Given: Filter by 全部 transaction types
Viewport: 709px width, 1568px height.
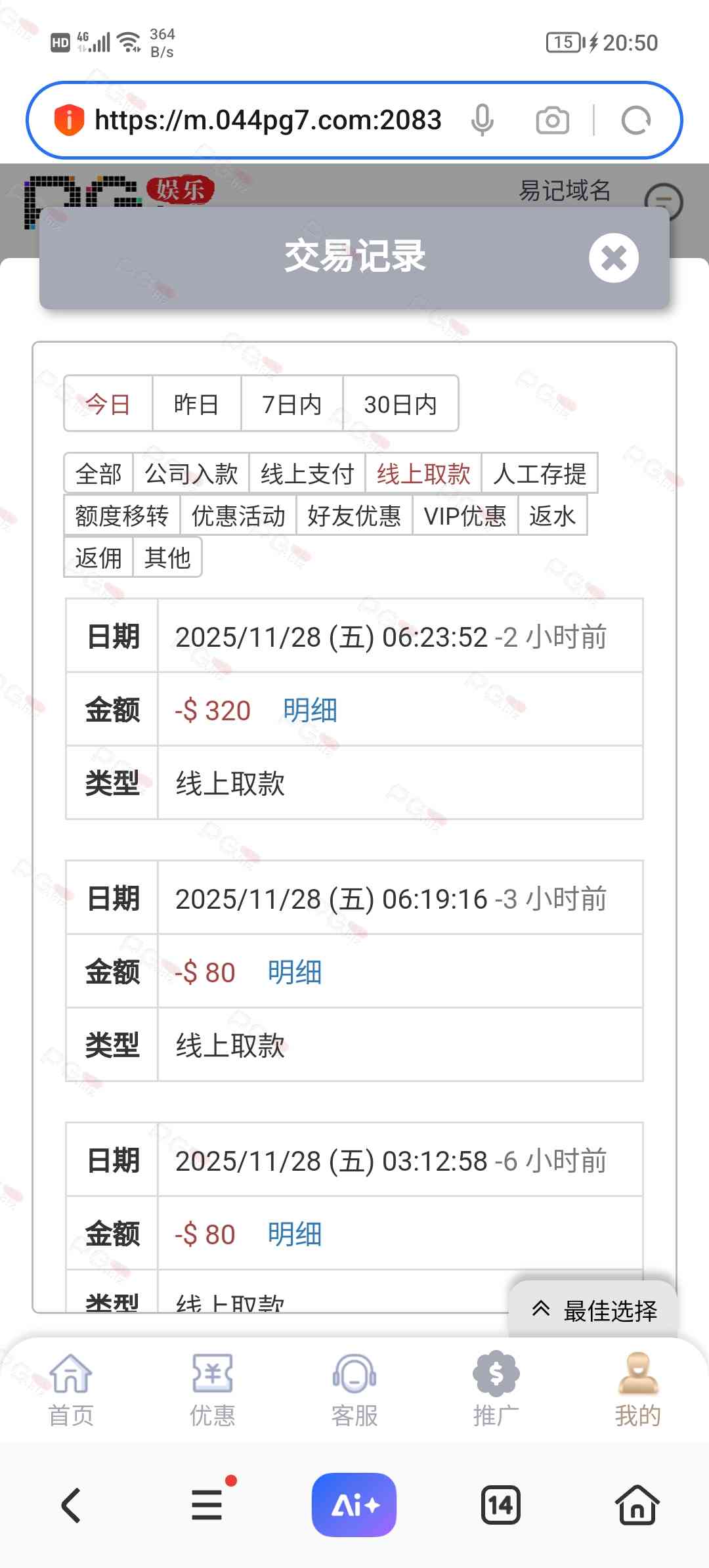Looking at the screenshot, I should coord(98,473).
